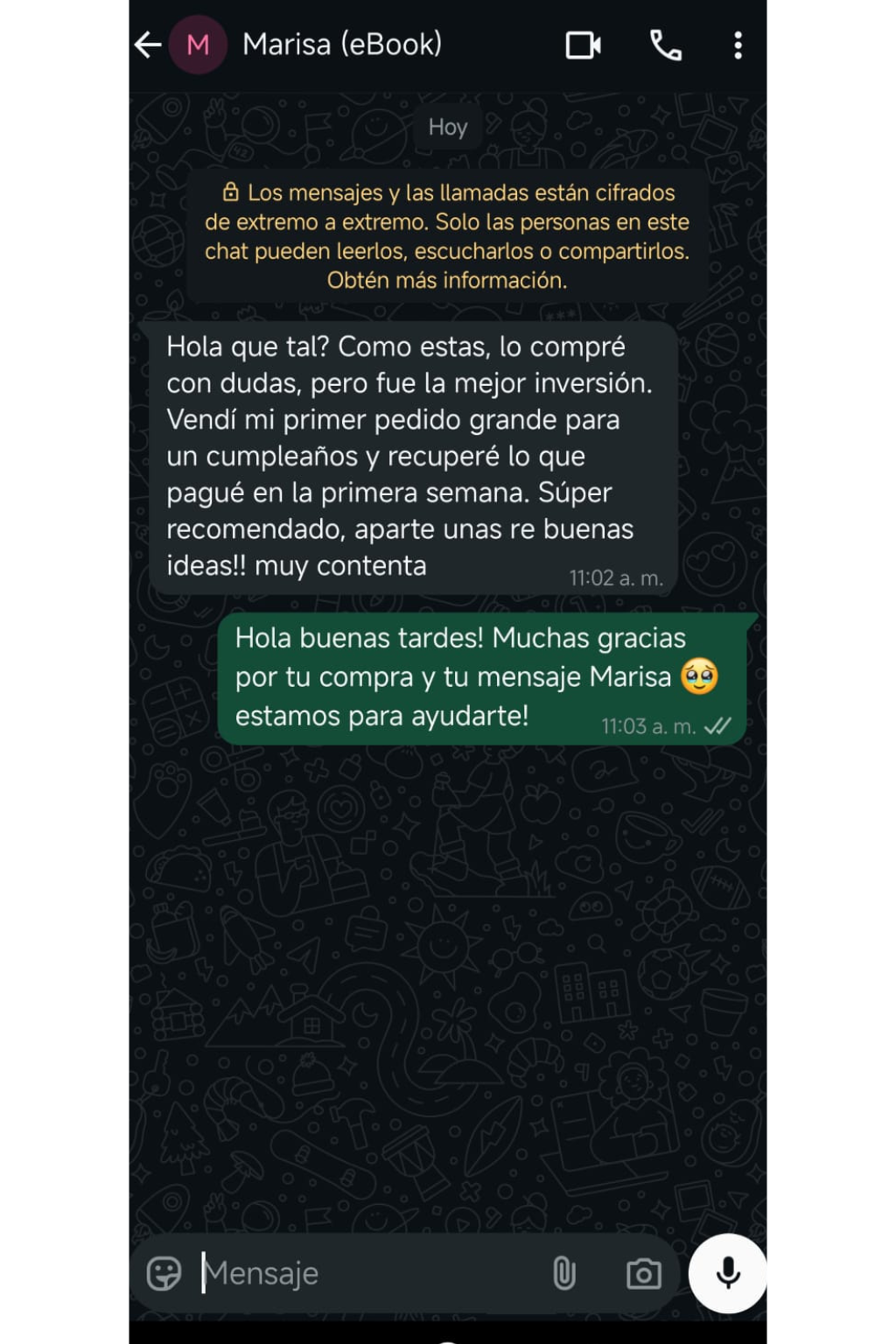Open the camera to send a photo
The image size is (896, 1344).
pos(644,1273)
